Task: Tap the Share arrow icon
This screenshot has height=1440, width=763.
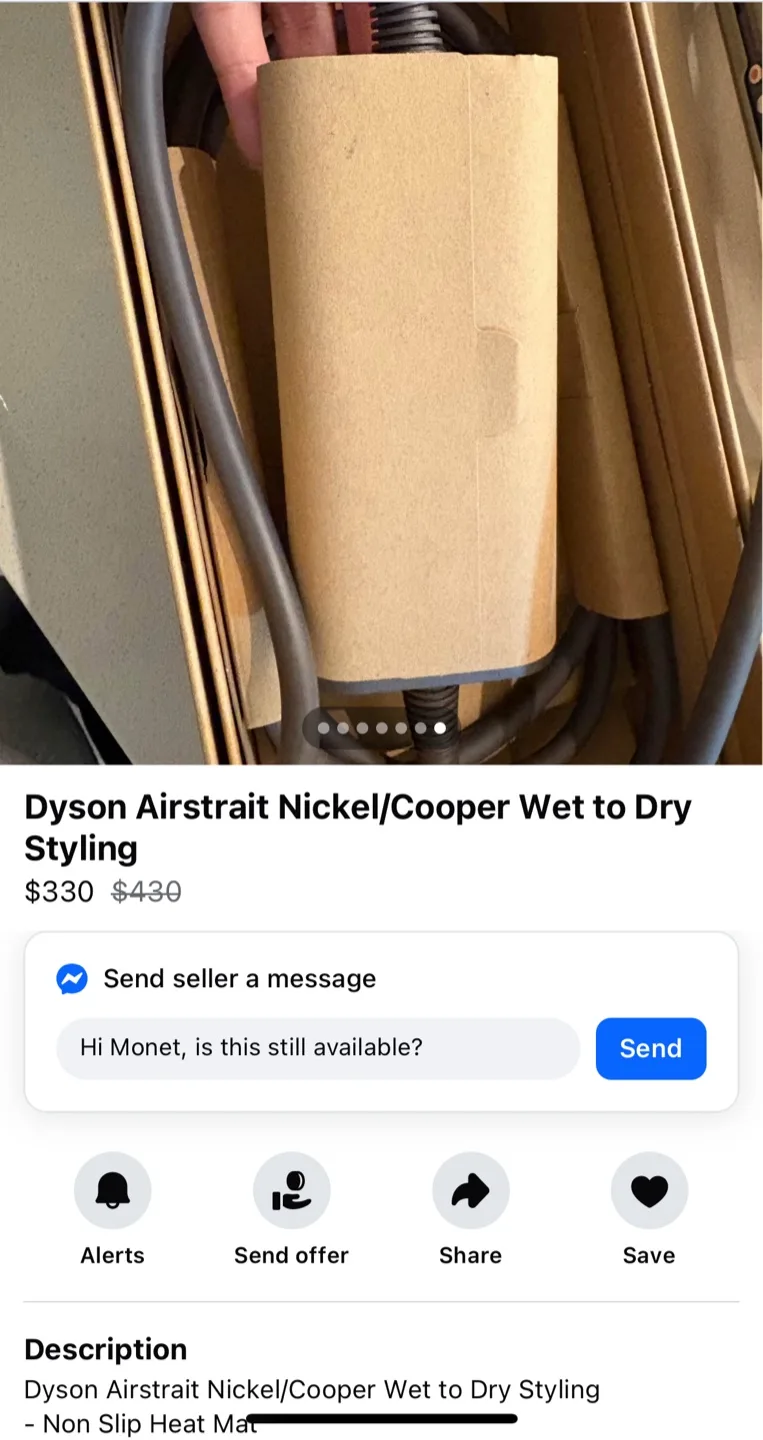Action: point(470,1189)
